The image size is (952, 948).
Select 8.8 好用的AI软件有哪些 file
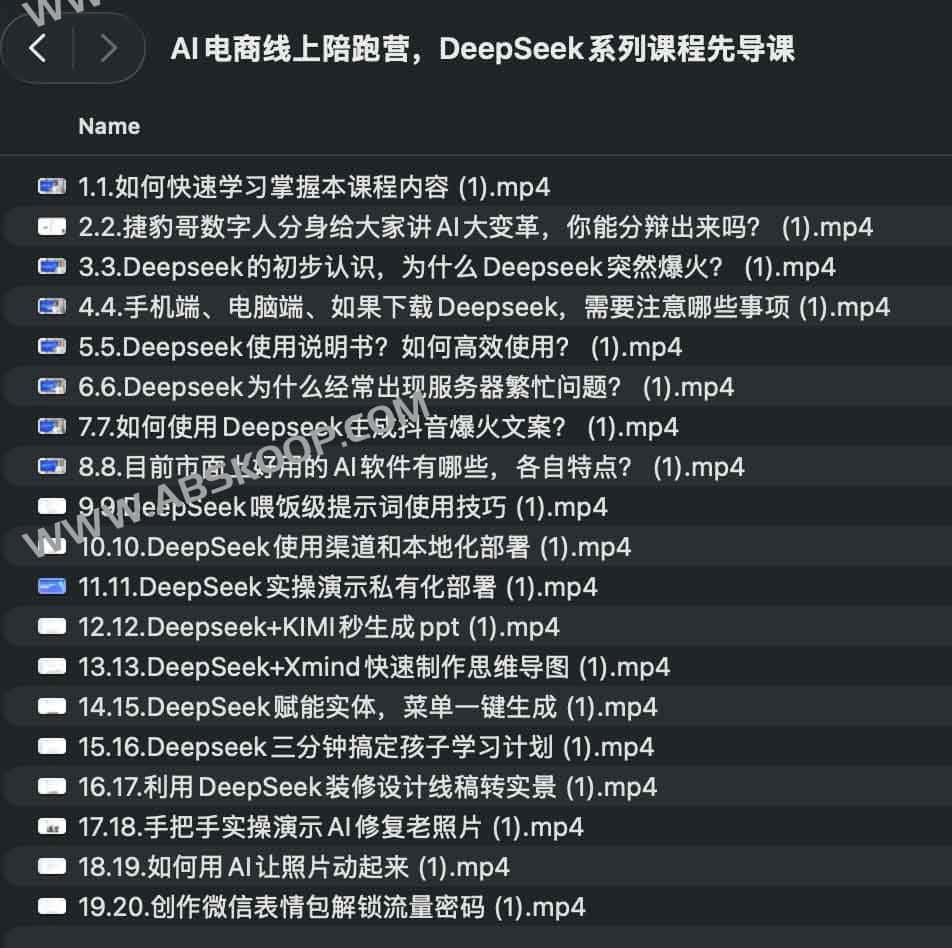click(x=411, y=467)
